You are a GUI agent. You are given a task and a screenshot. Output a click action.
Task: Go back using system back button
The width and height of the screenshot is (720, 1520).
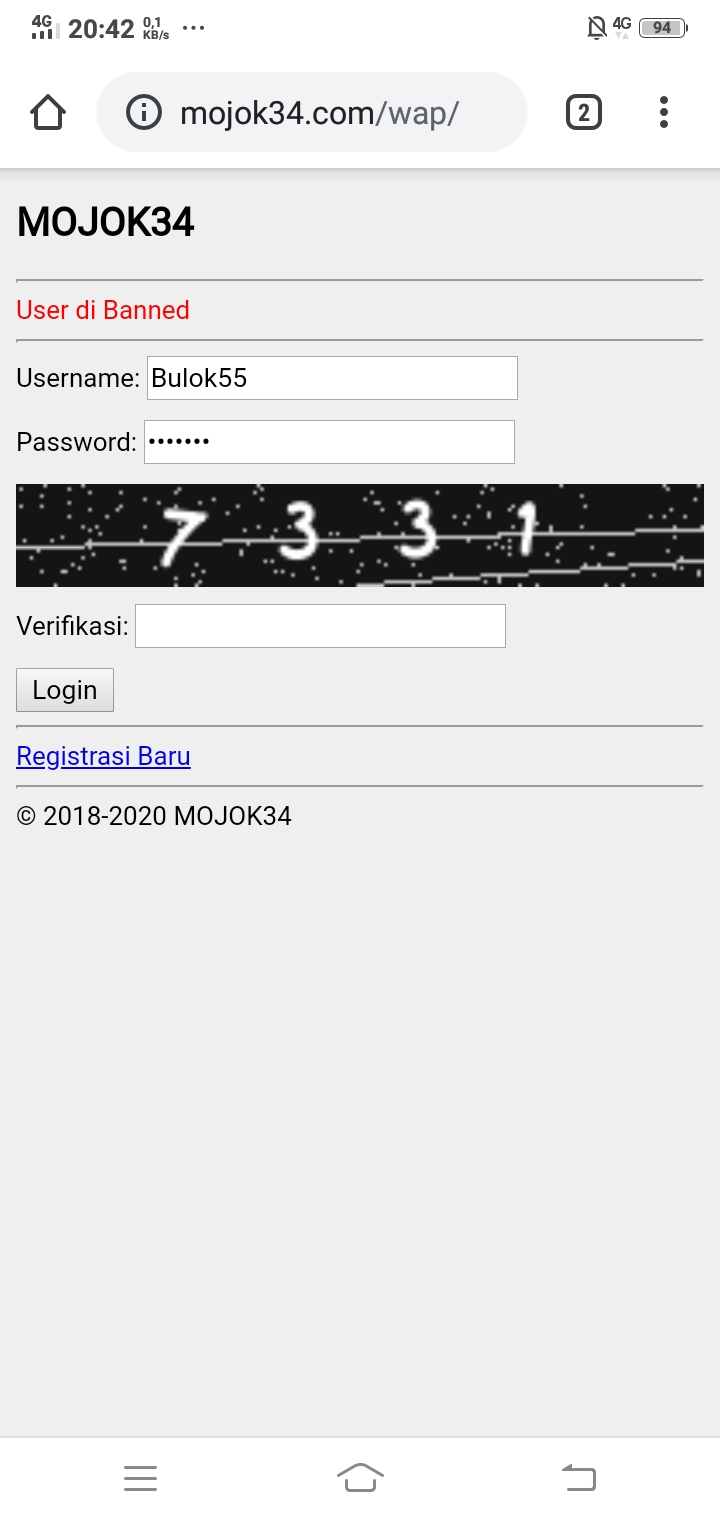(x=578, y=1477)
